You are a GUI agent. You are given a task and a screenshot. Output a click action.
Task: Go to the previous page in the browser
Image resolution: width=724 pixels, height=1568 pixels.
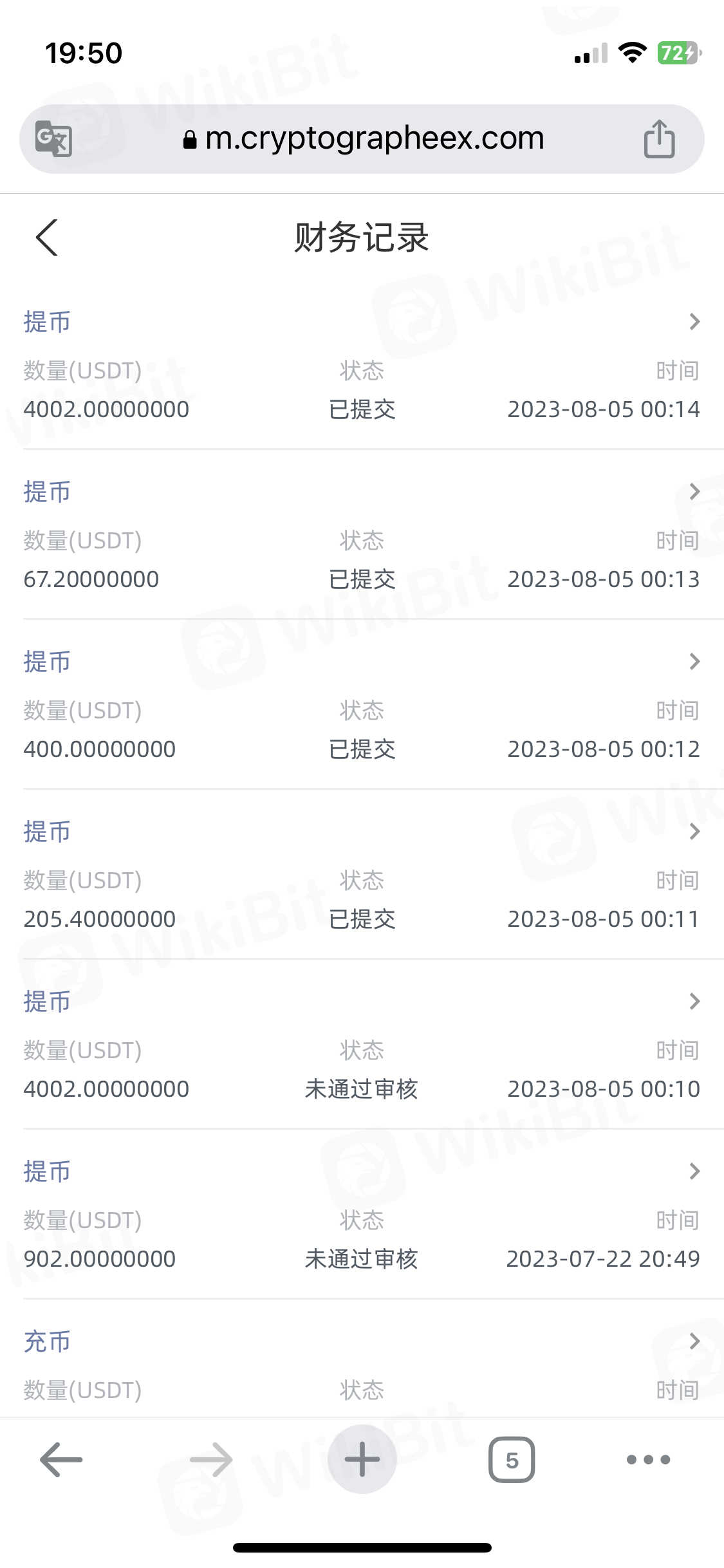tap(61, 1459)
